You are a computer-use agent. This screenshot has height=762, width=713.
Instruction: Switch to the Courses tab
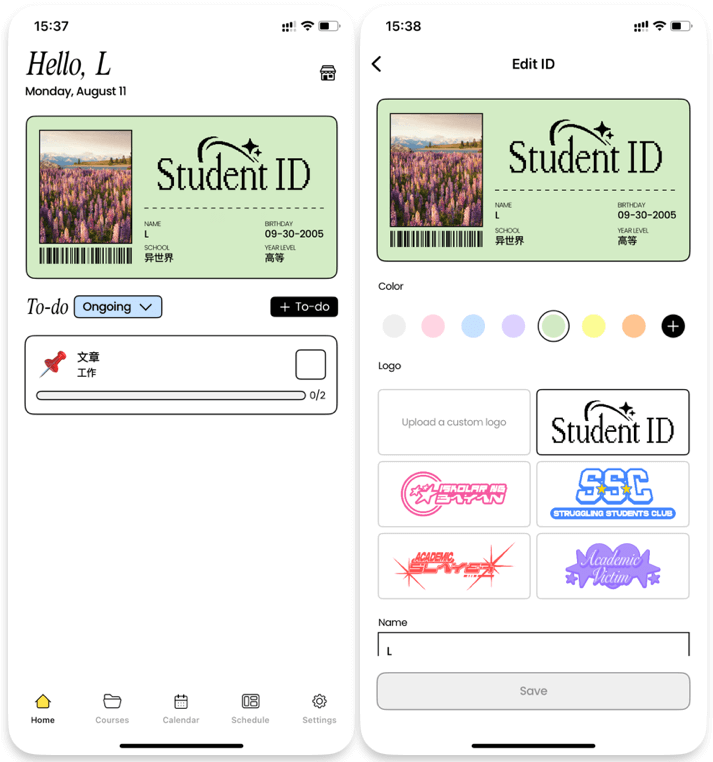pos(112,708)
